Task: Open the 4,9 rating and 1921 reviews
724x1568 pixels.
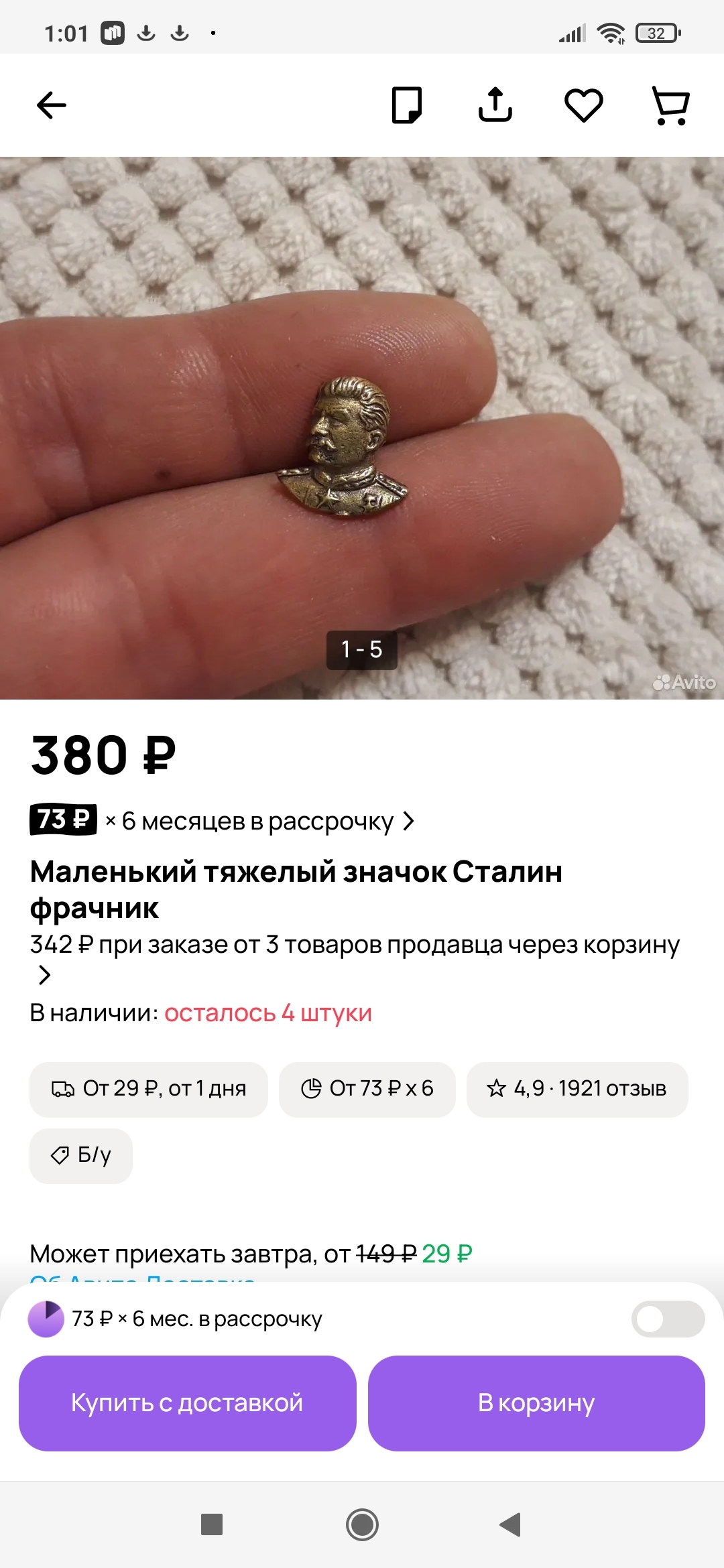Action: [x=577, y=1089]
